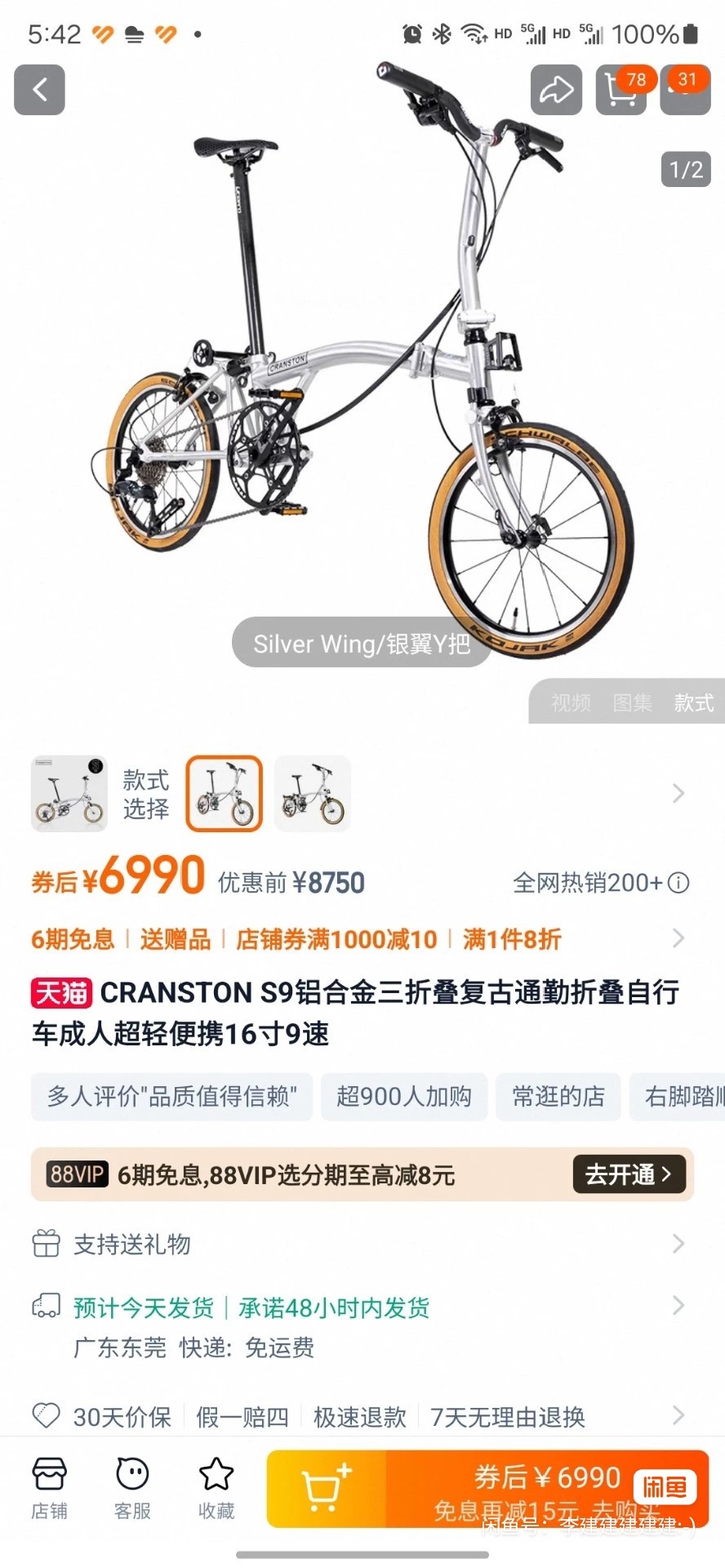Choose the highlighted silver bike style
The image size is (725, 1568).
(x=225, y=794)
